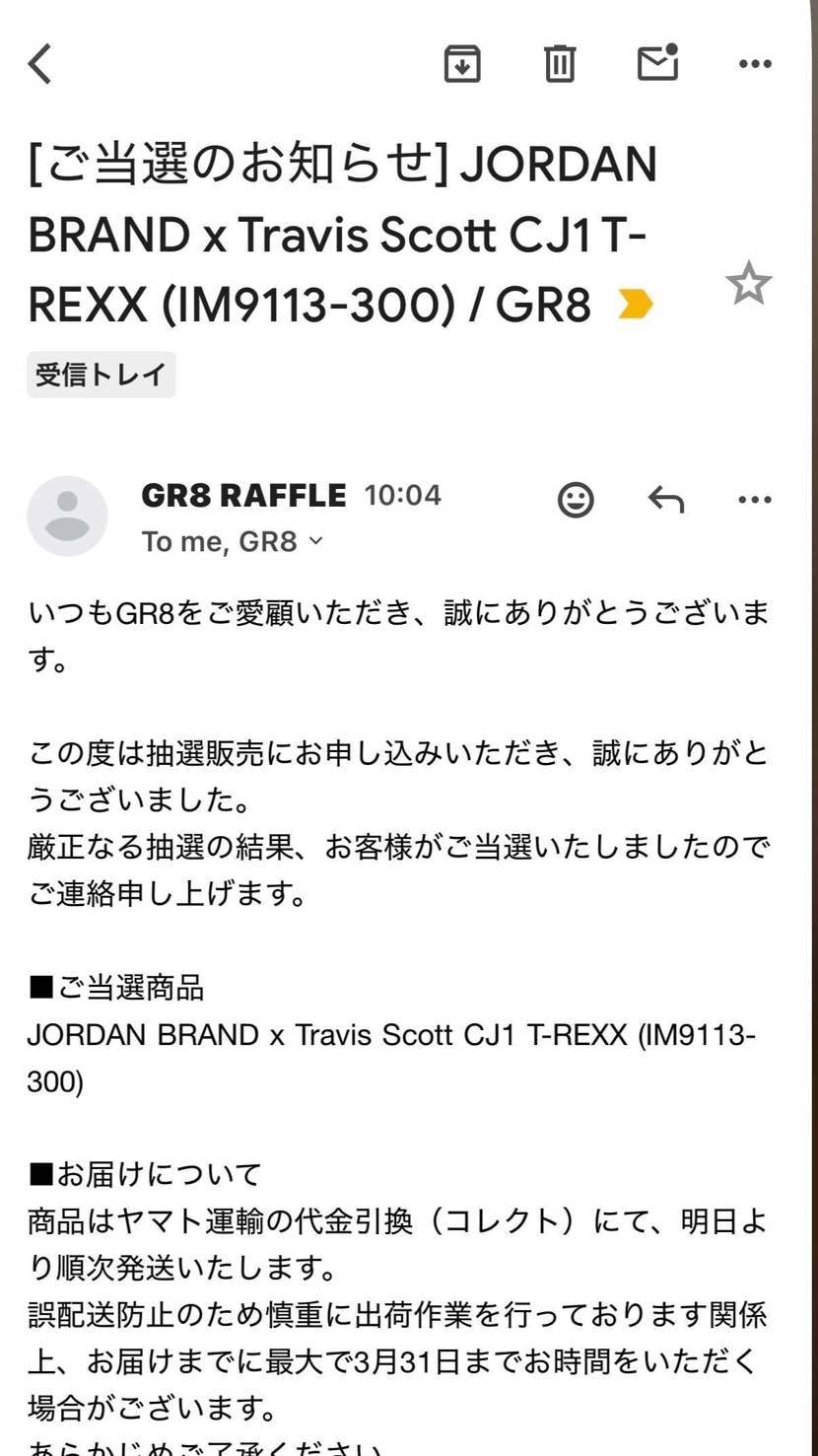The width and height of the screenshot is (818, 1456).
Task: Delete the GR8 RAFFLE email
Action: coord(559,63)
